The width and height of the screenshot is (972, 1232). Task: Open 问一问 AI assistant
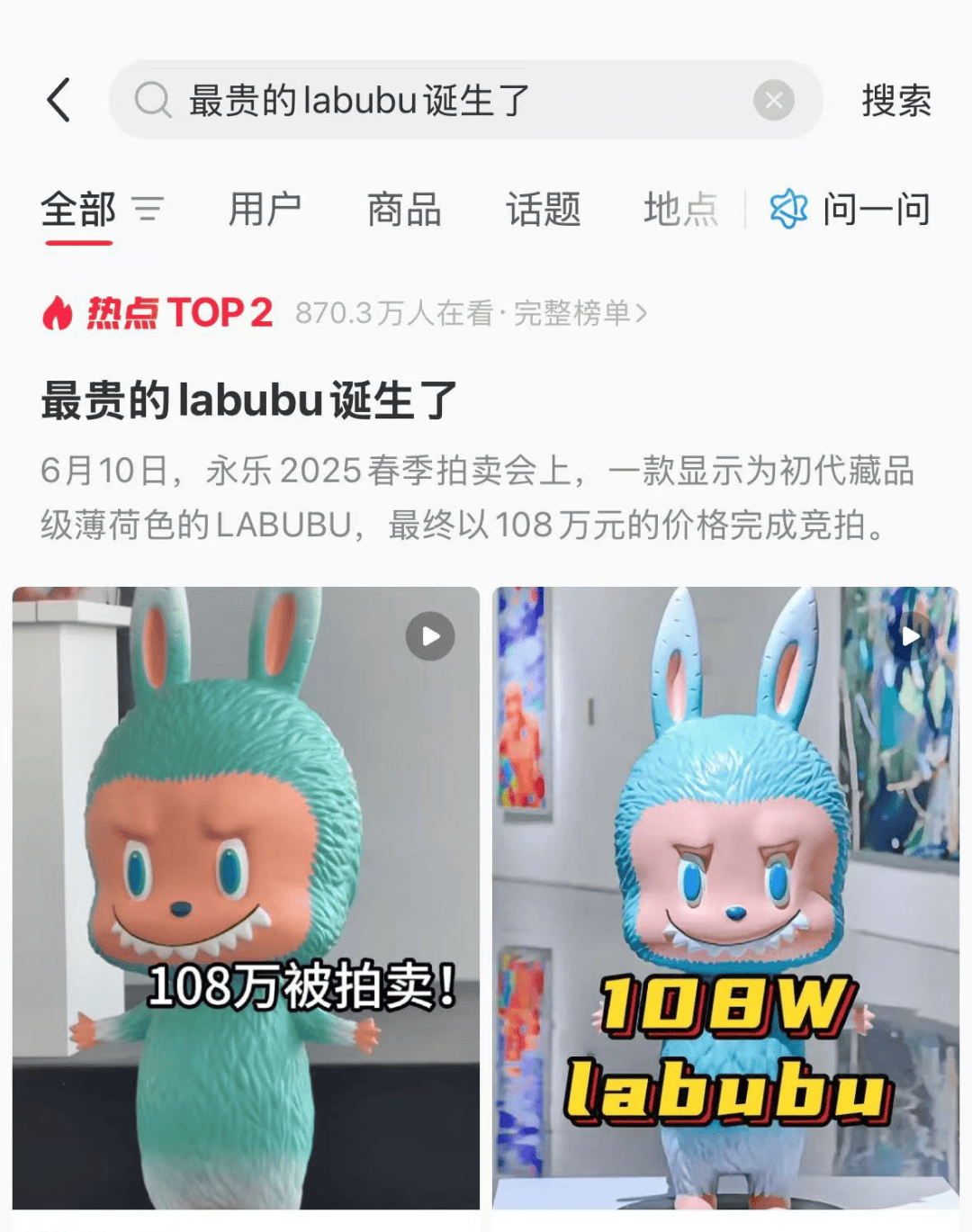point(850,210)
